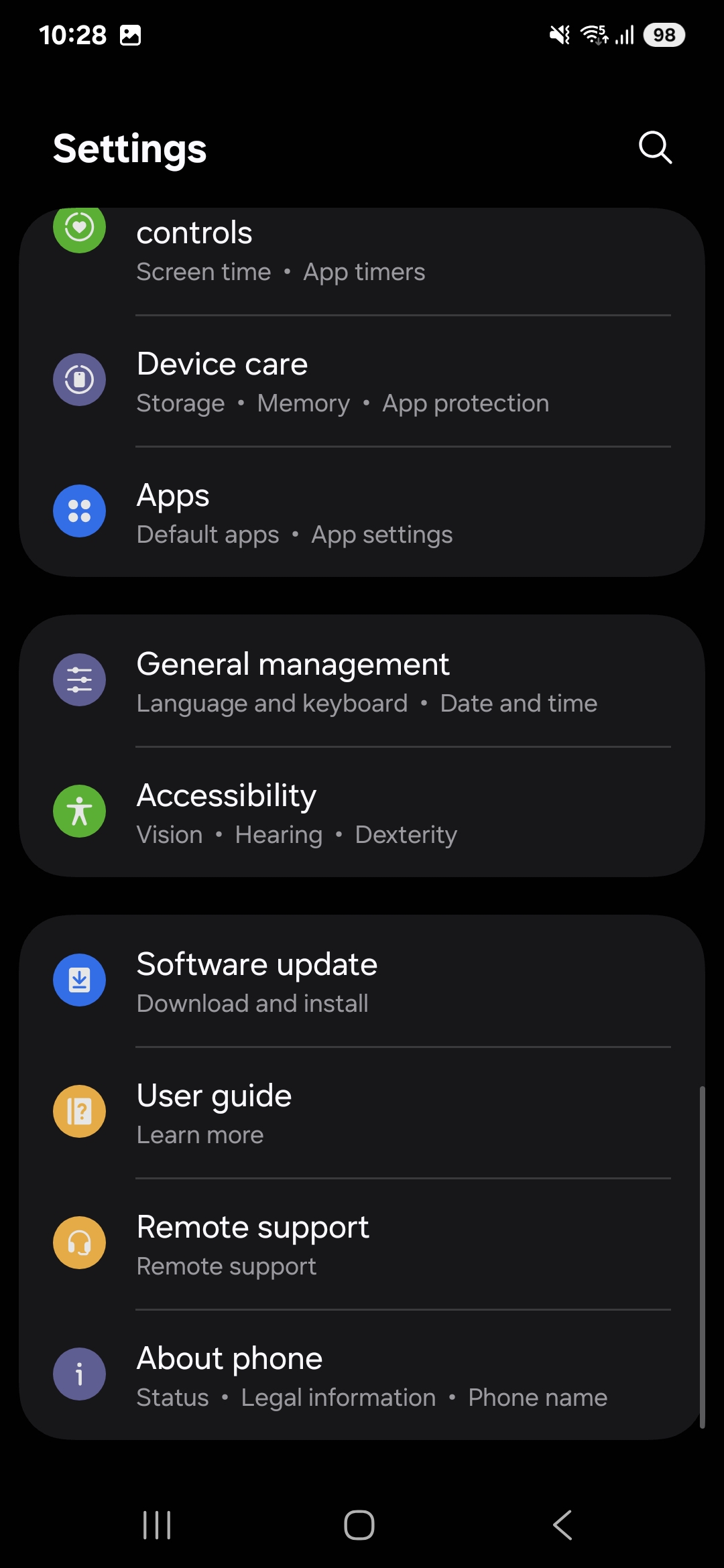Screen dimensions: 724x1568
Task: Go to Apps settings
Action: (362, 513)
